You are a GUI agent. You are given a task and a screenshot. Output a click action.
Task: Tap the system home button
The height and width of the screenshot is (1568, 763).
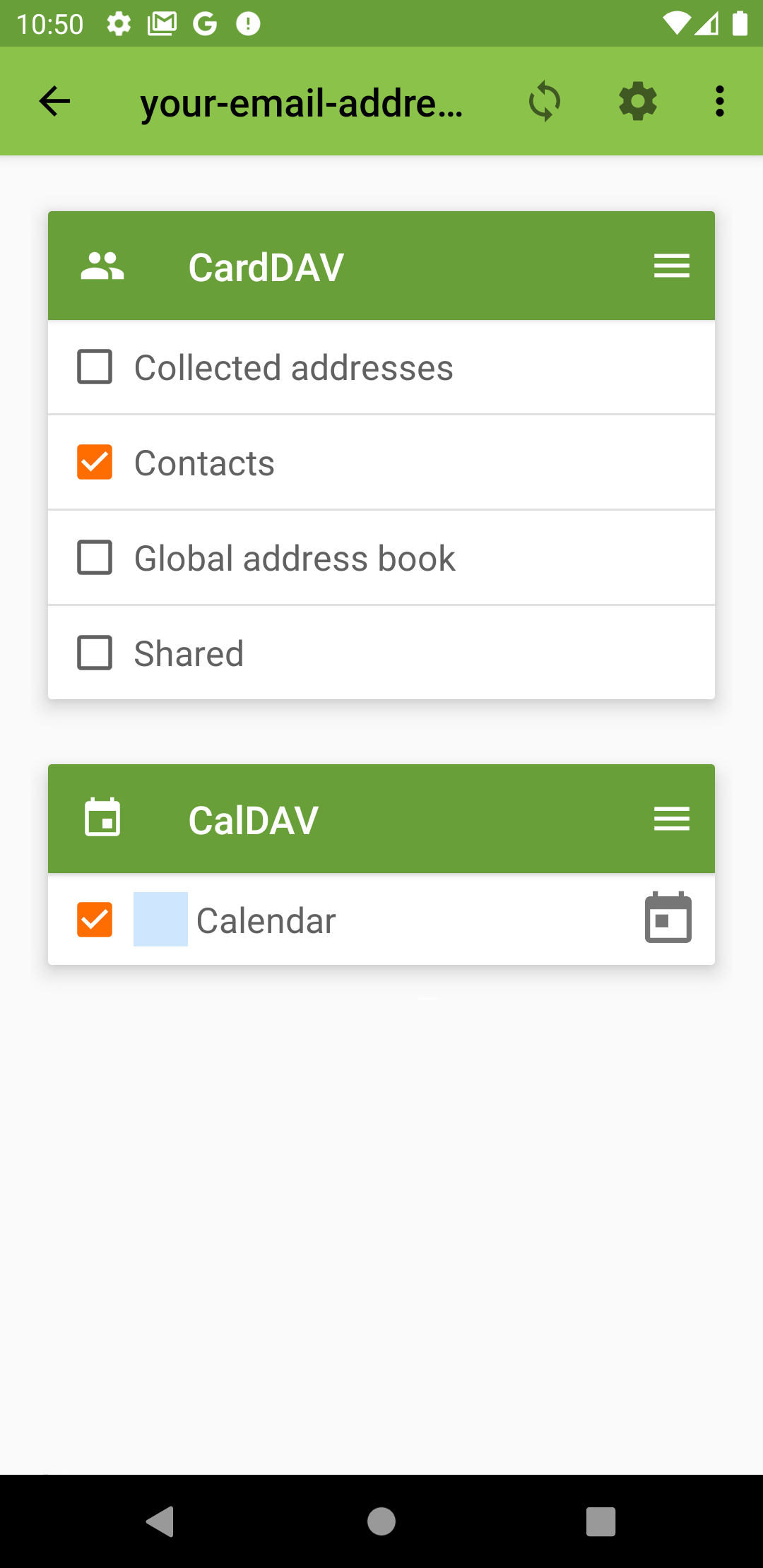click(x=381, y=1521)
